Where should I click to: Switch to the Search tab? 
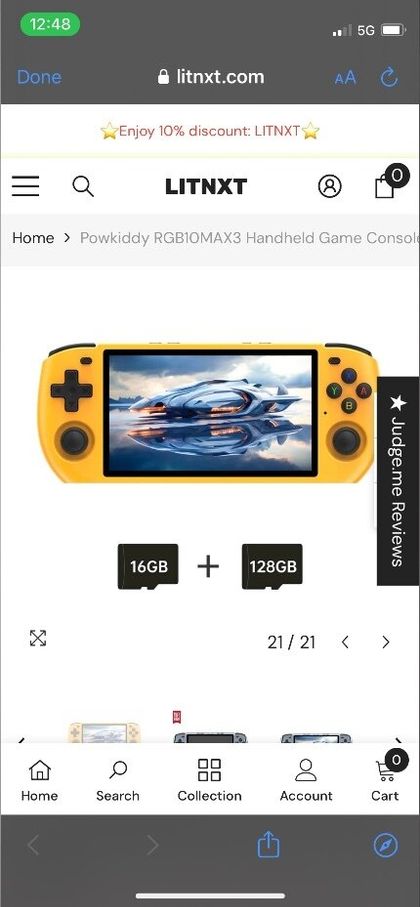[117, 780]
